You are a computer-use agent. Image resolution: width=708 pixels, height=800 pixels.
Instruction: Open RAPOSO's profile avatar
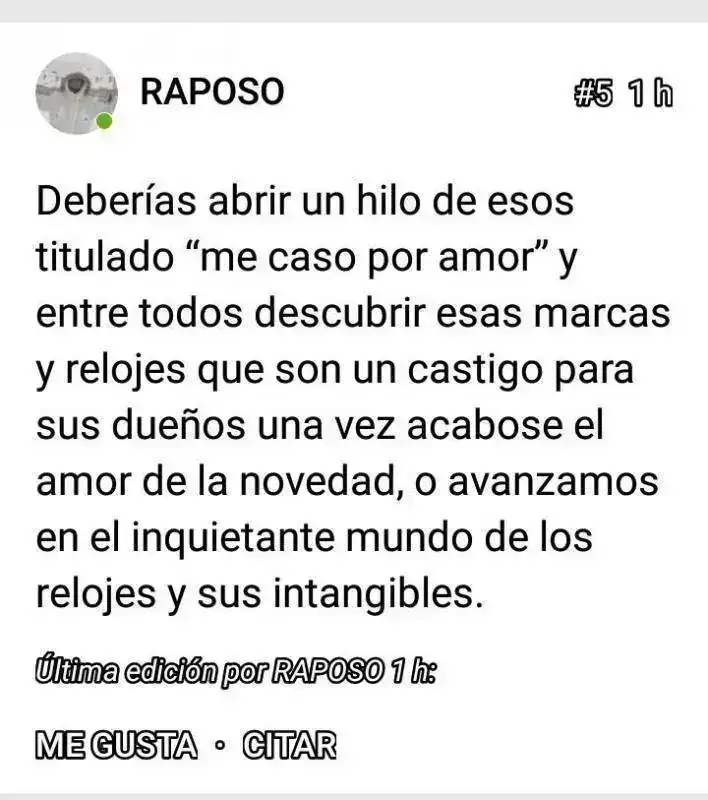tap(75, 93)
